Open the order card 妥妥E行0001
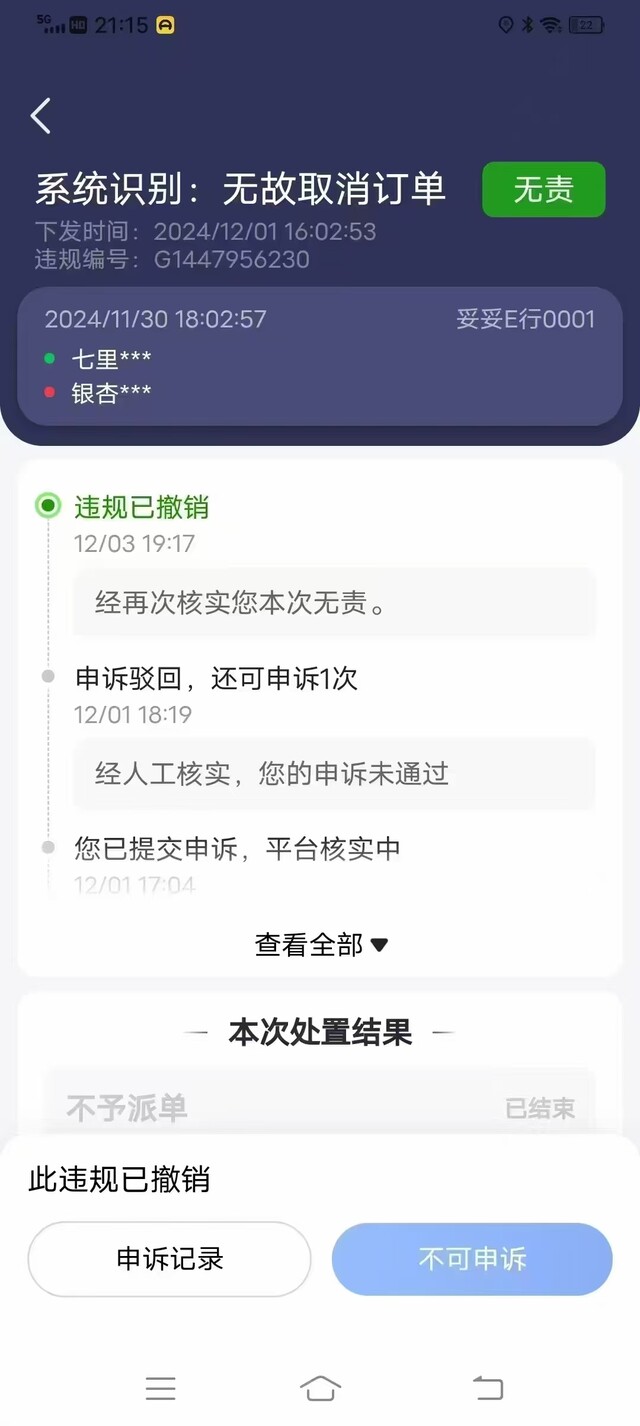Screen dimensions: 640x1426 tap(320, 356)
